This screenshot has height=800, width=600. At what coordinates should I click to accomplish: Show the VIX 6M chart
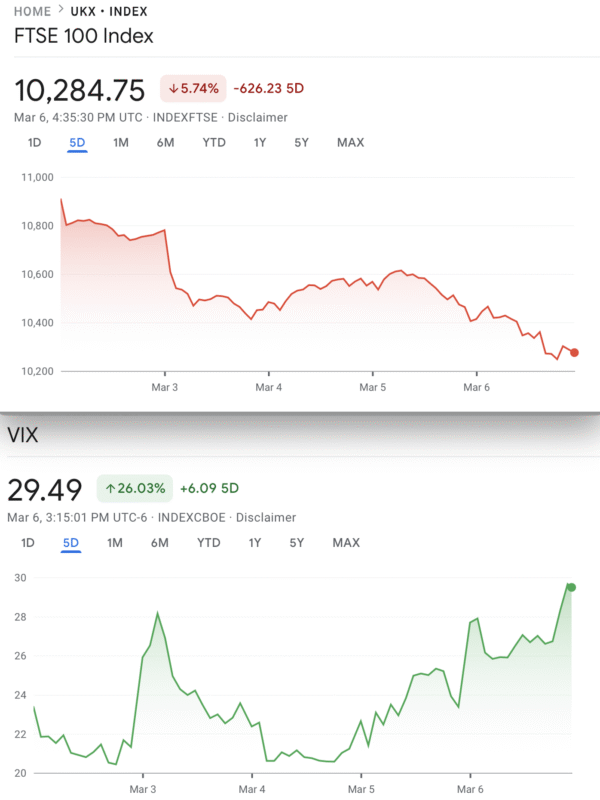pos(159,543)
